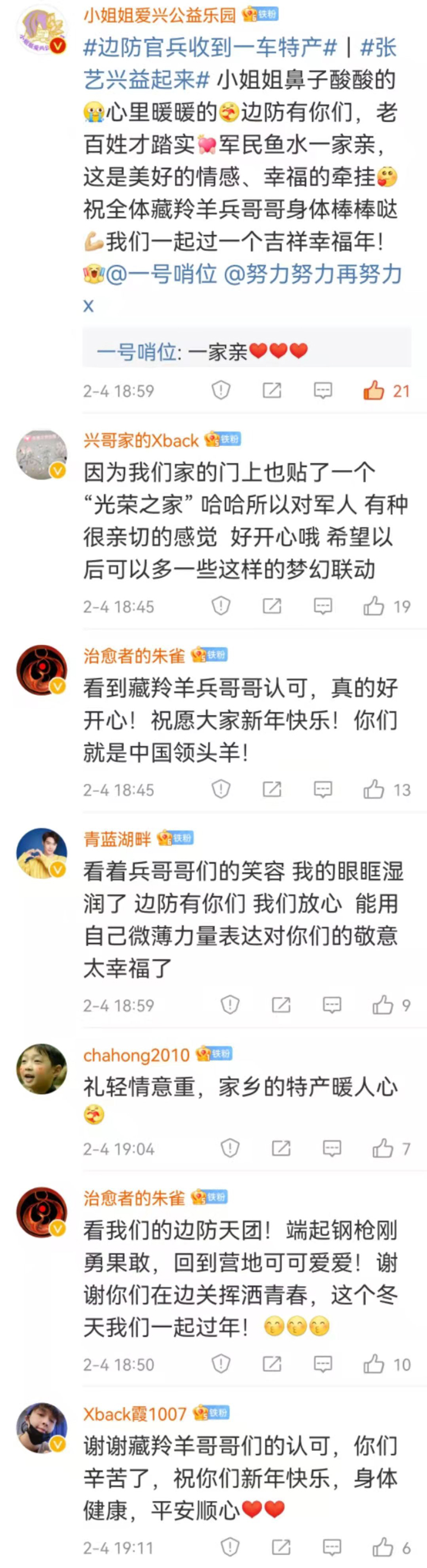Viewport: 427px width, 1568px height.
Task: Open the @一号哨位 mention
Action: point(161,274)
